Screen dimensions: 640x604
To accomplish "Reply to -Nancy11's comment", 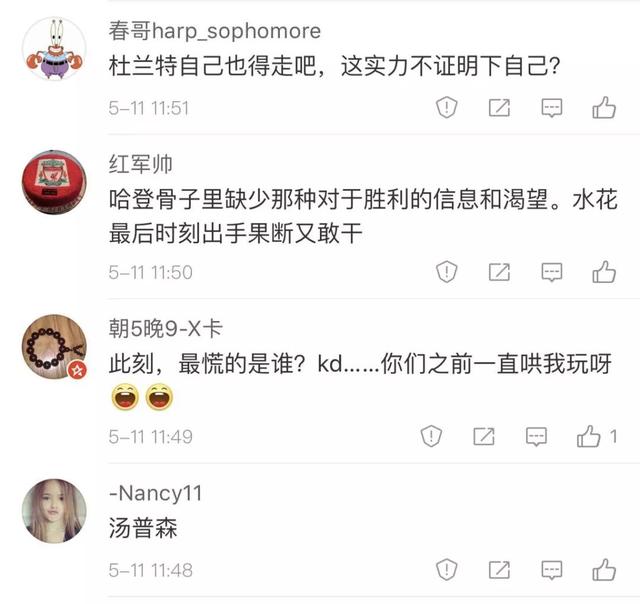I will 552,570.
